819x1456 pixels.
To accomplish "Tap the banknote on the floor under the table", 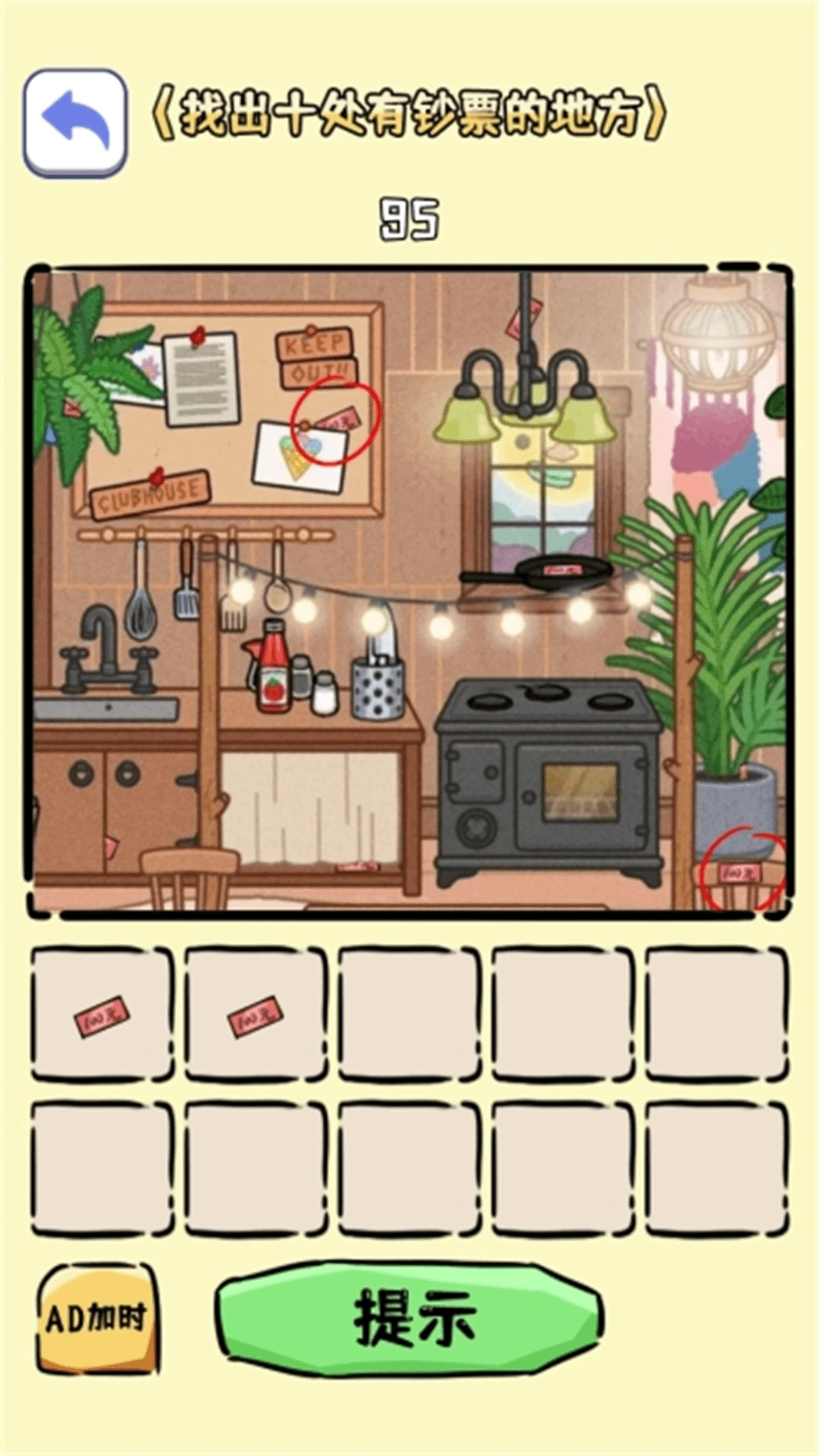I will coord(356,867).
